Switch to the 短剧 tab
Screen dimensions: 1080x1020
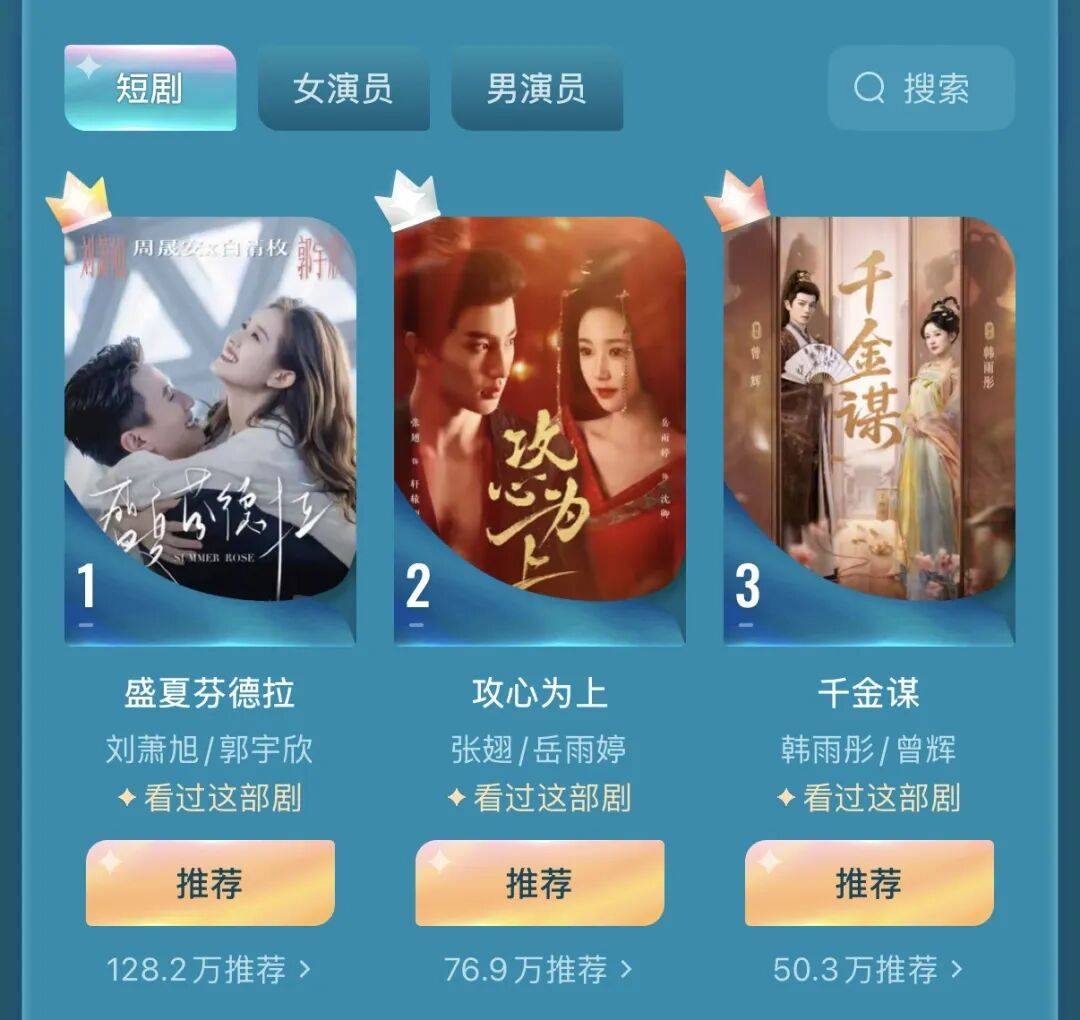150,88
